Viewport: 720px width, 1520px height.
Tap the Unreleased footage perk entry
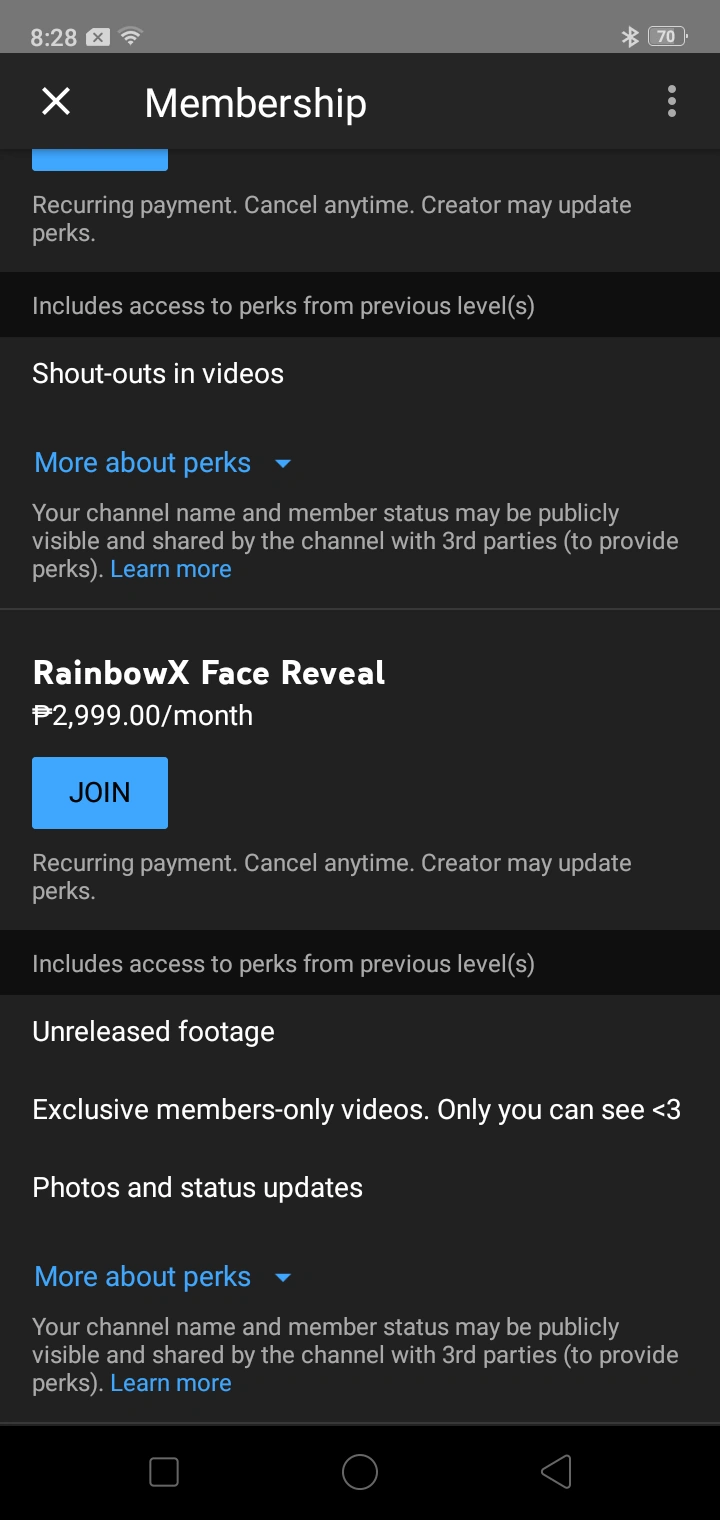tap(152, 1031)
